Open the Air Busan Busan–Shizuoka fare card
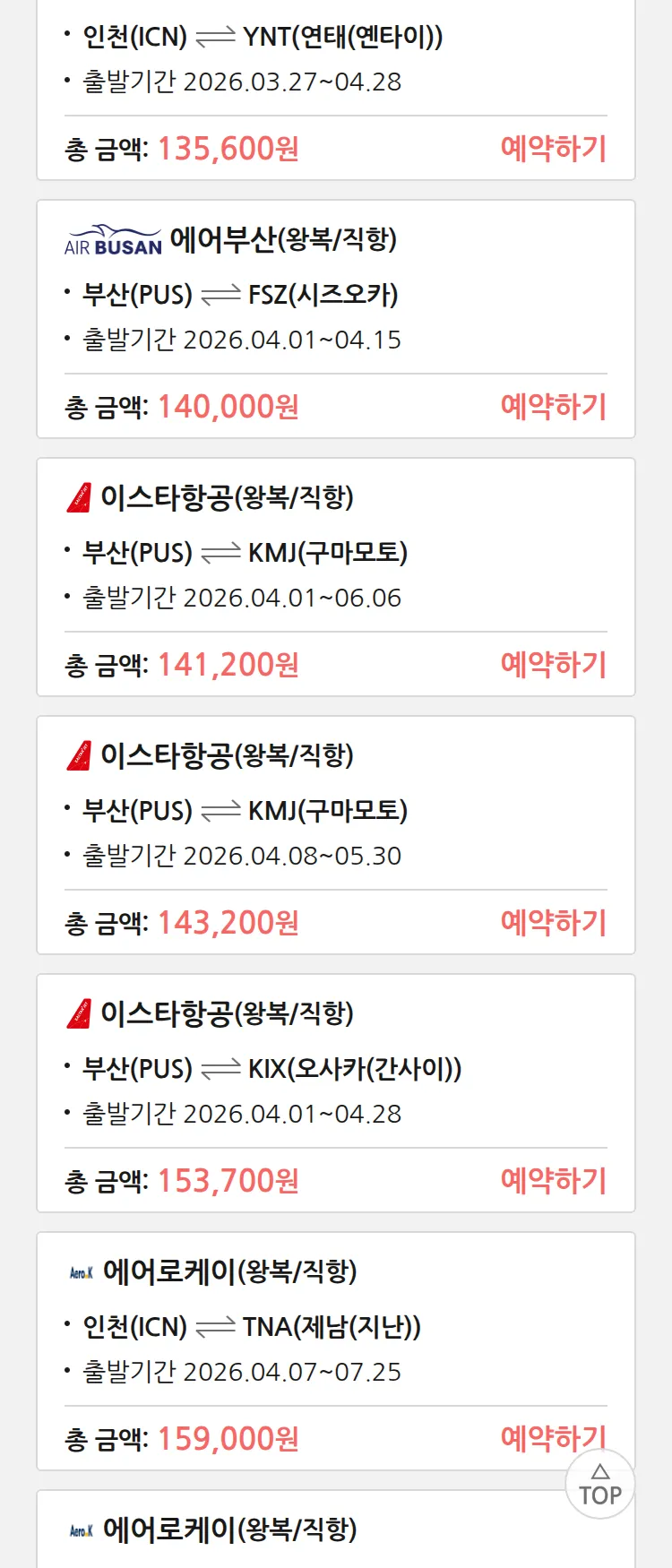This screenshot has width=672, height=1568. click(x=335, y=296)
